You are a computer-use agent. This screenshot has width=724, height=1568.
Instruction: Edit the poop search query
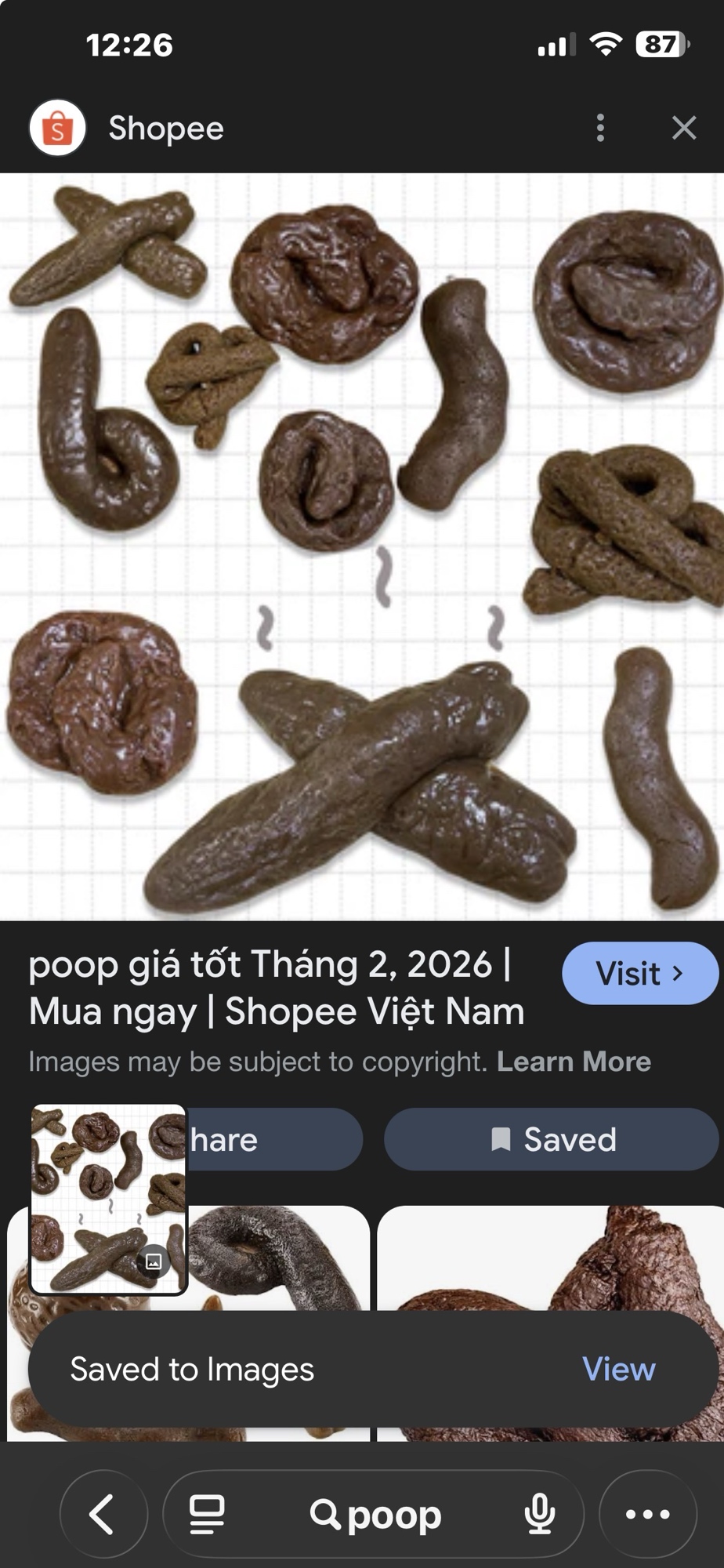376,1514
